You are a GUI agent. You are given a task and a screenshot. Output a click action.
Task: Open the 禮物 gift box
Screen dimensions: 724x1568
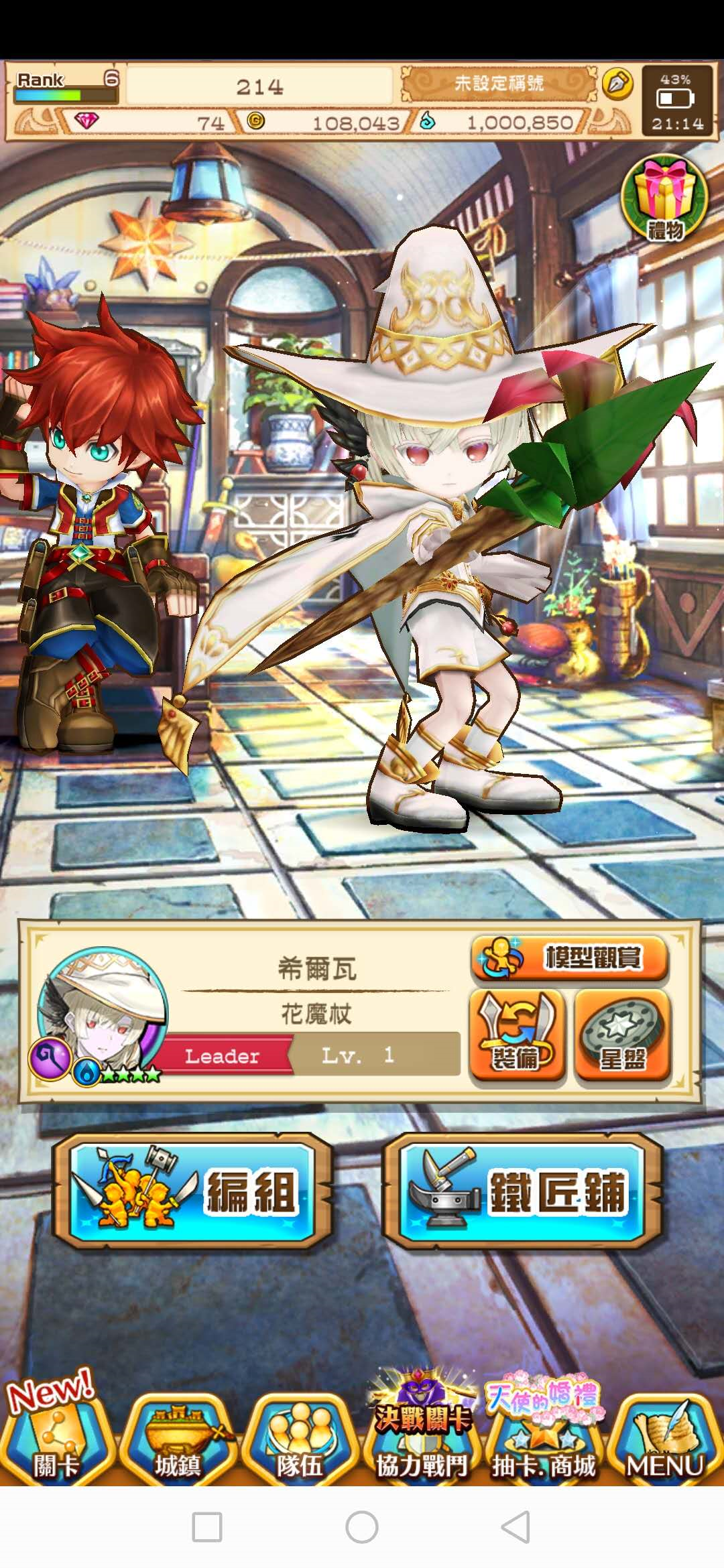[x=664, y=199]
